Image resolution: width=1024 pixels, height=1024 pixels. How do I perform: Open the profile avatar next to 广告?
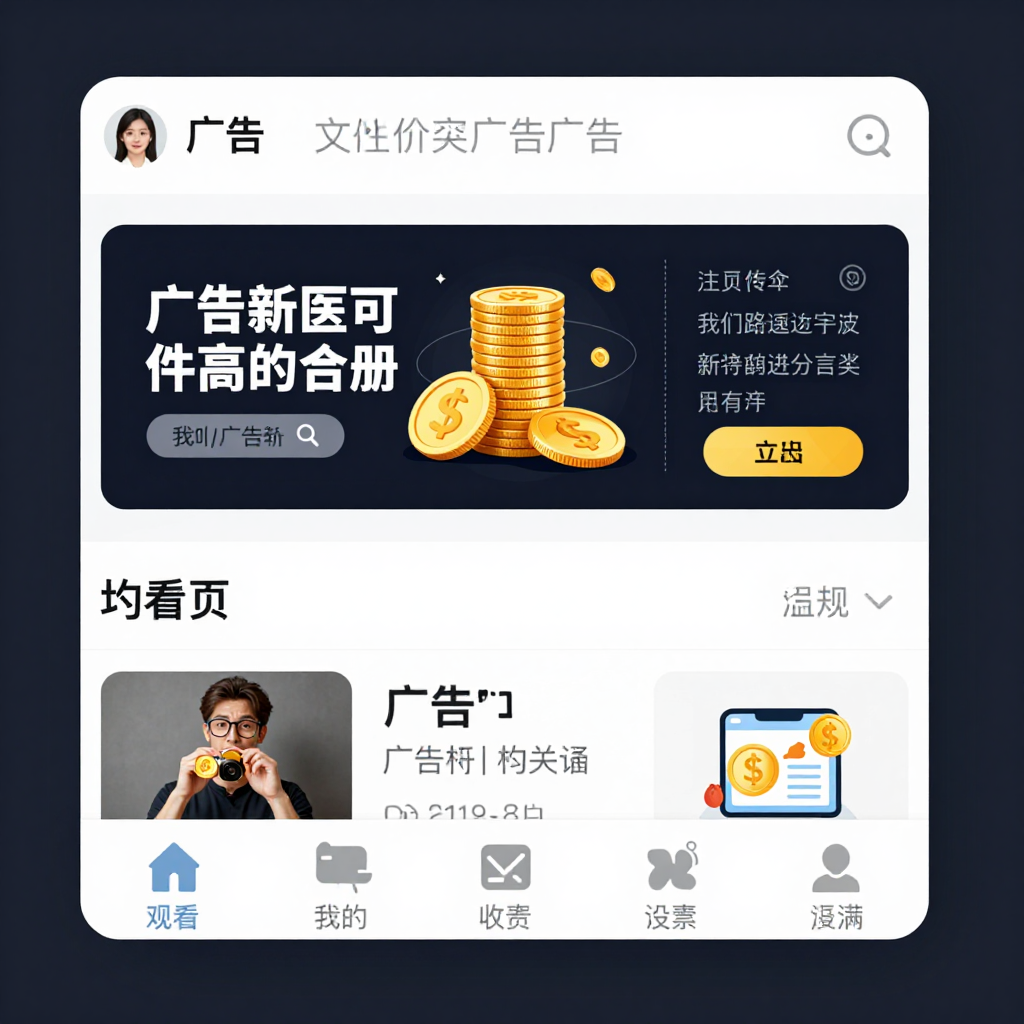135,136
